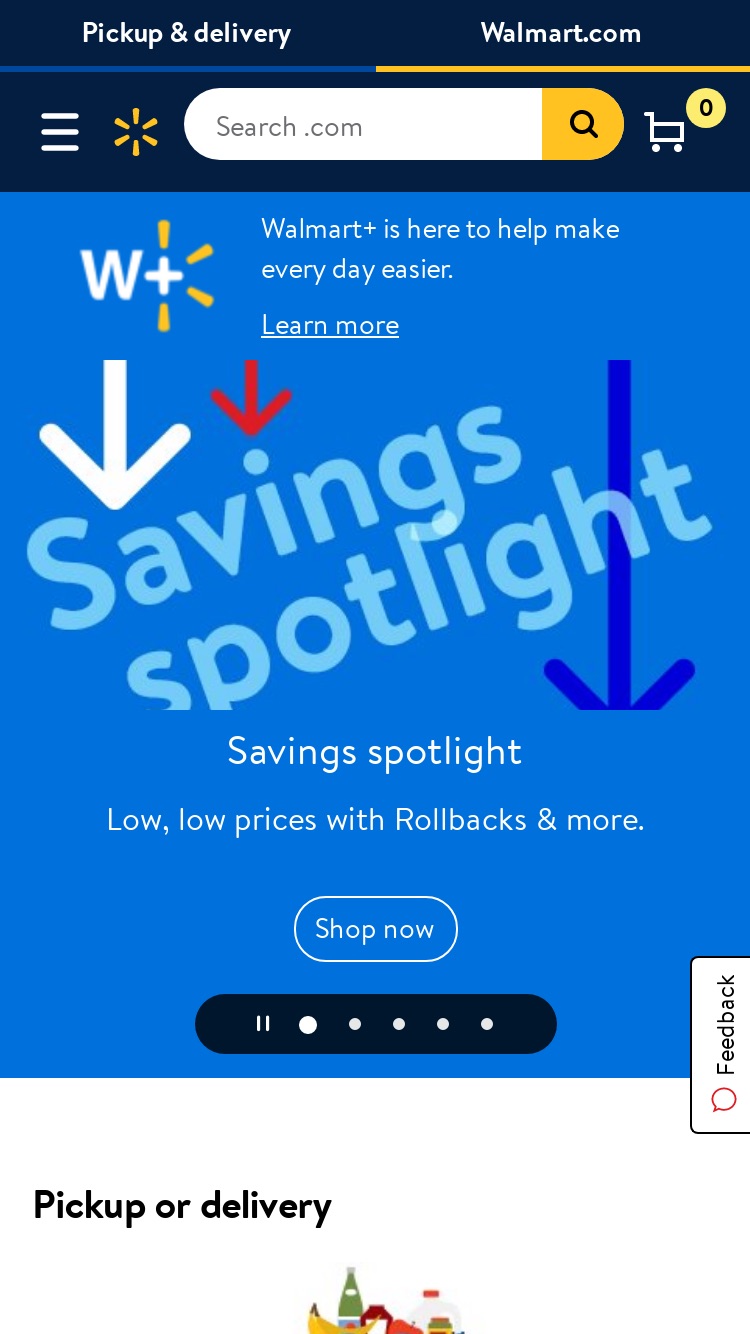Focus the Search .com field
Image resolution: width=750 pixels, height=1334 pixels.
363,125
